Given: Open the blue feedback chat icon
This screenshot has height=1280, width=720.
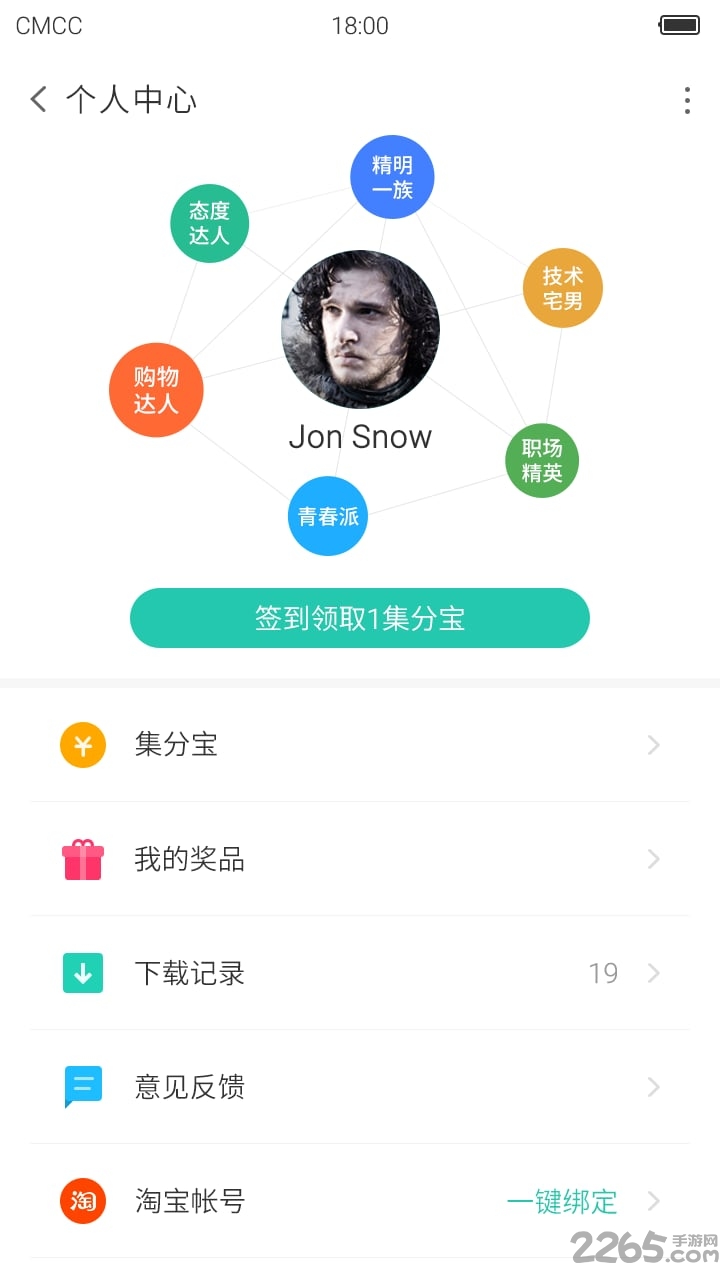Looking at the screenshot, I should (82, 1086).
